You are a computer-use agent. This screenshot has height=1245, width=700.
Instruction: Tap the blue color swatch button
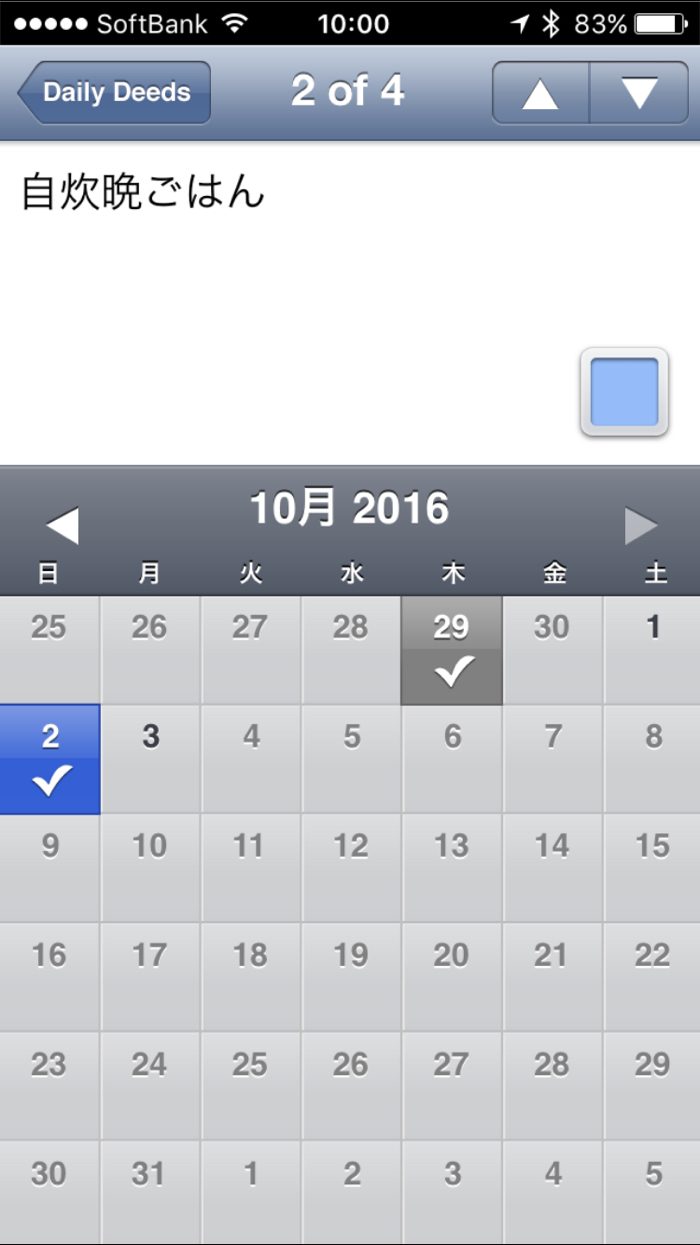(x=624, y=392)
